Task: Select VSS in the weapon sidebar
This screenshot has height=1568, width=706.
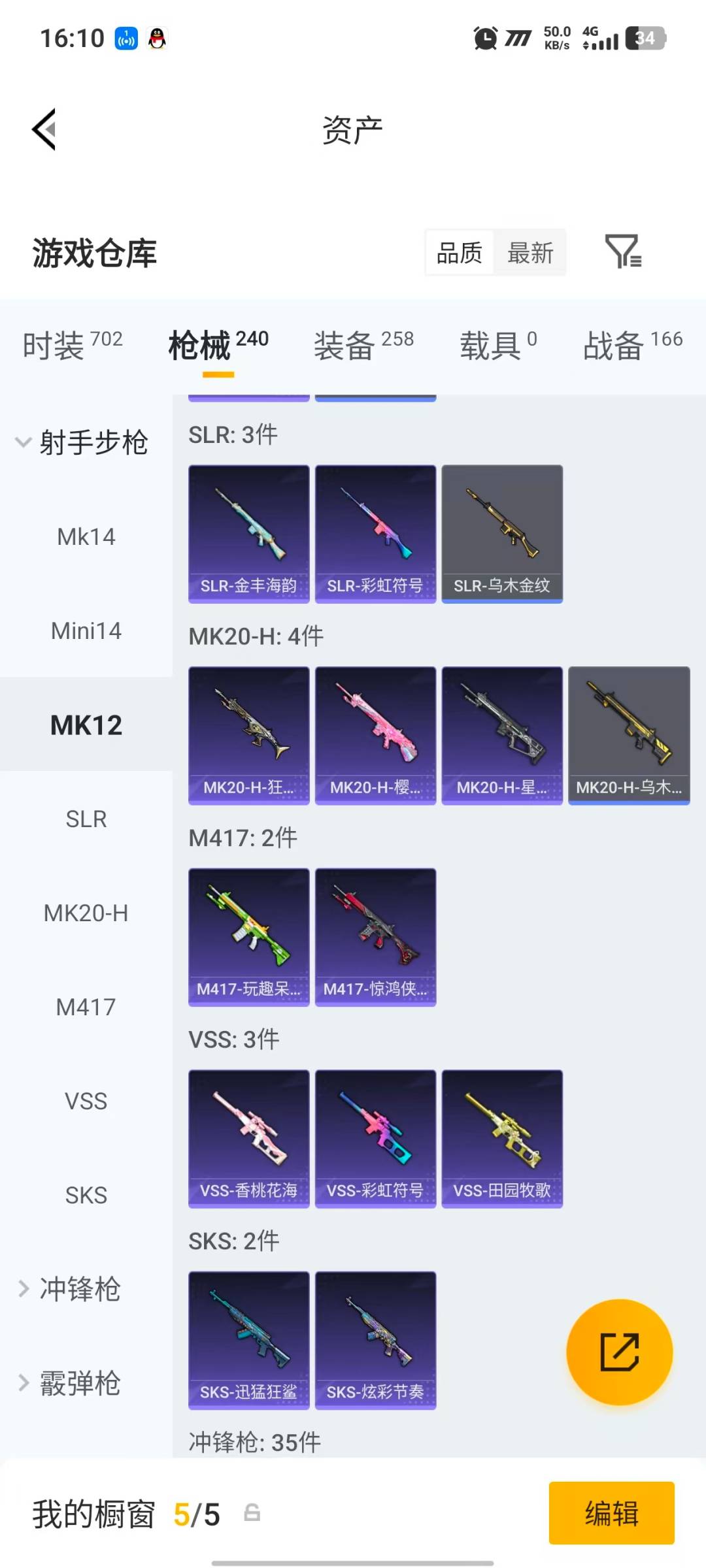Action: point(87,1101)
